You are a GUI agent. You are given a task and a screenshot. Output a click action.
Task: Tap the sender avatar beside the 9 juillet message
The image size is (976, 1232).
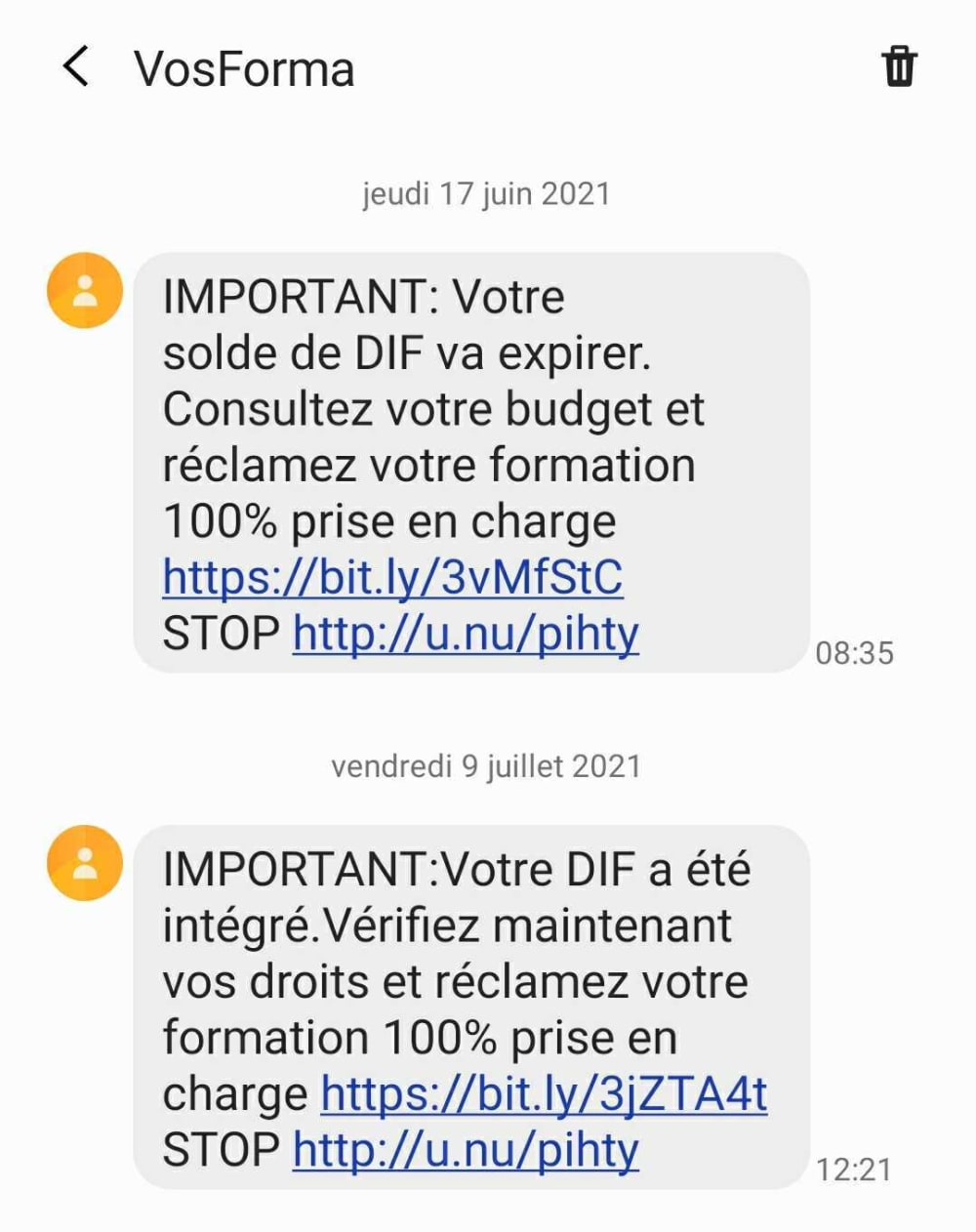[85, 862]
